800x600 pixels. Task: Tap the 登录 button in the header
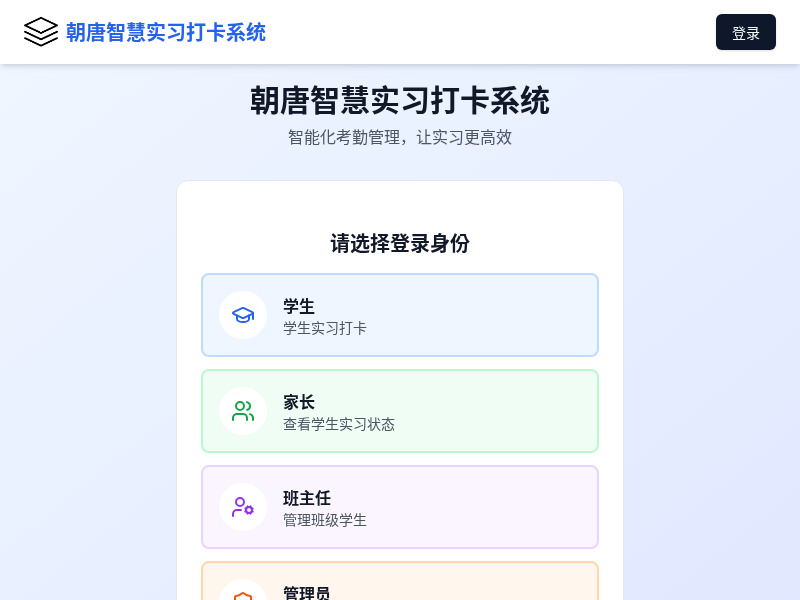click(745, 32)
